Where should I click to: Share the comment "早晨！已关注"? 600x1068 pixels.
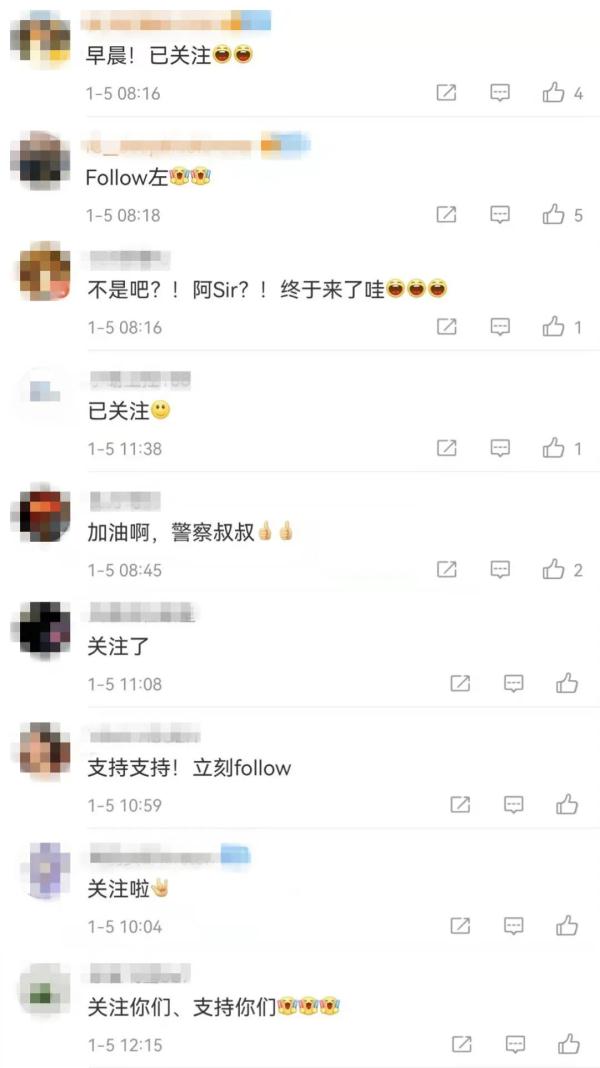pos(446,93)
